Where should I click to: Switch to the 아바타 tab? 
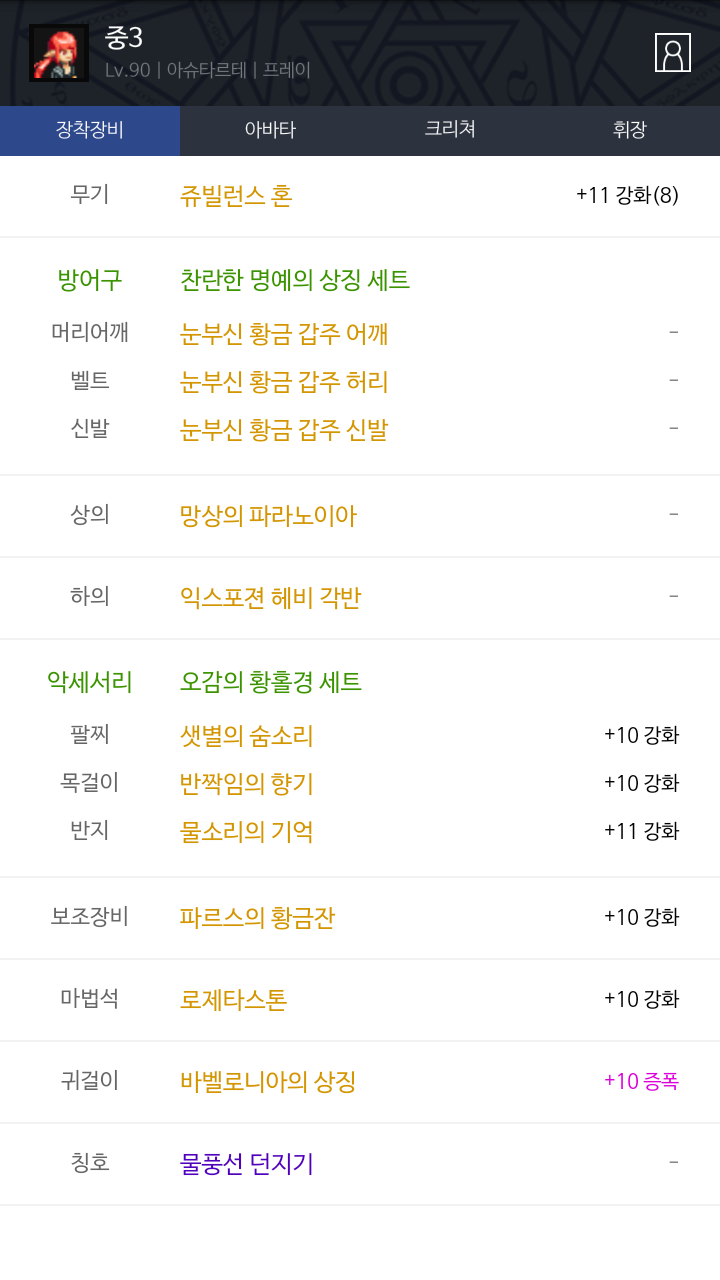pyautogui.click(x=270, y=130)
